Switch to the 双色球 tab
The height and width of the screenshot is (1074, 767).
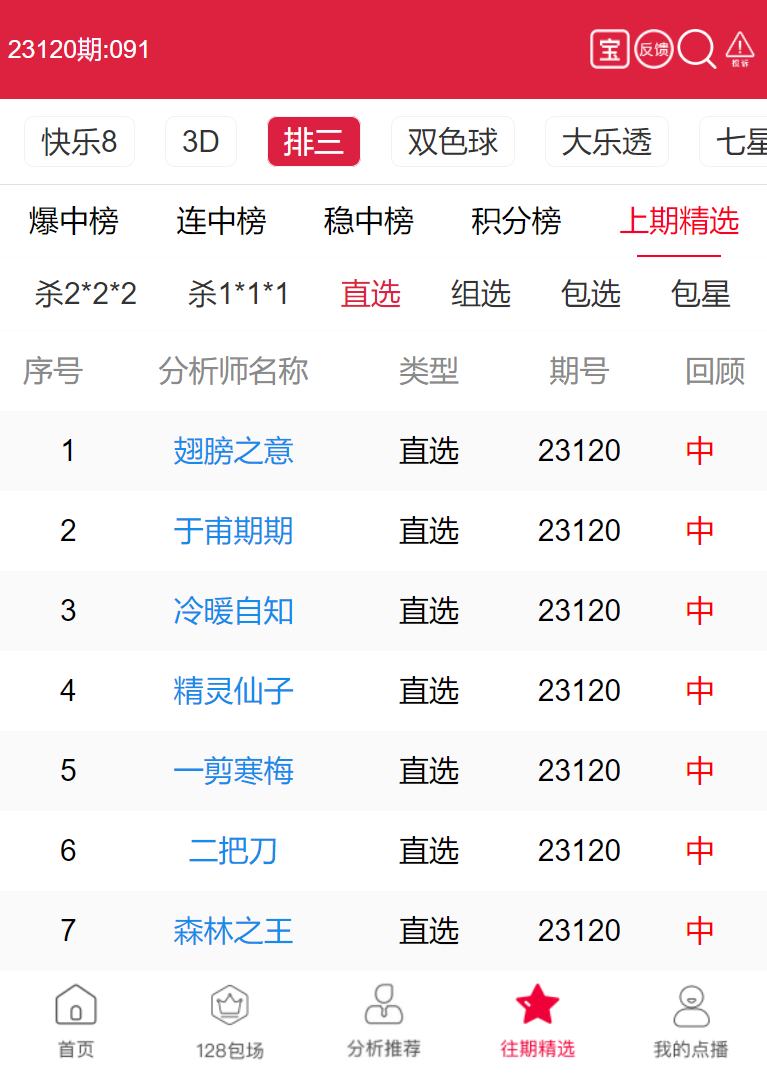pyautogui.click(x=452, y=142)
